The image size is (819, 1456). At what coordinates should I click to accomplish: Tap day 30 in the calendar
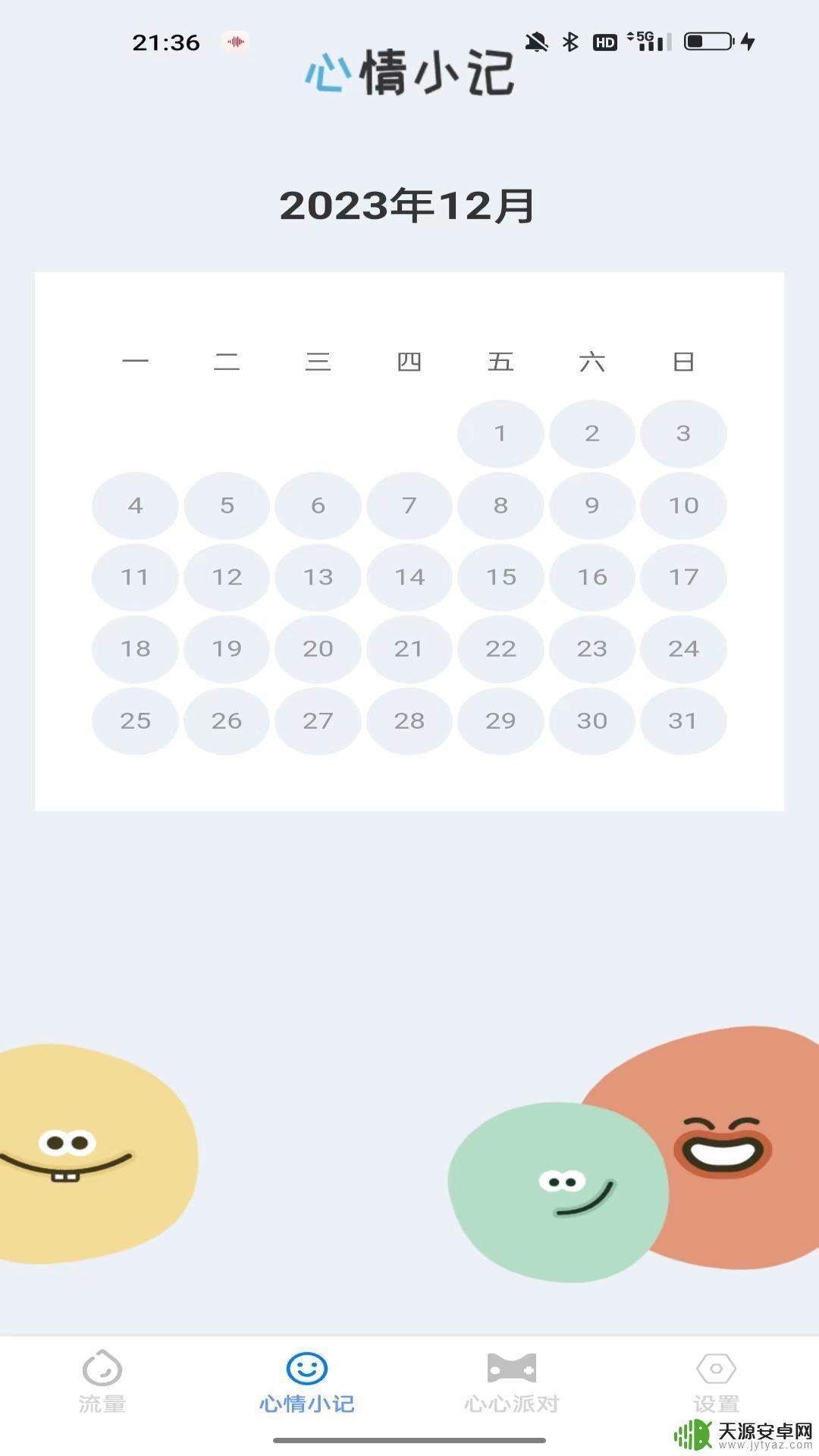[592, 721]
